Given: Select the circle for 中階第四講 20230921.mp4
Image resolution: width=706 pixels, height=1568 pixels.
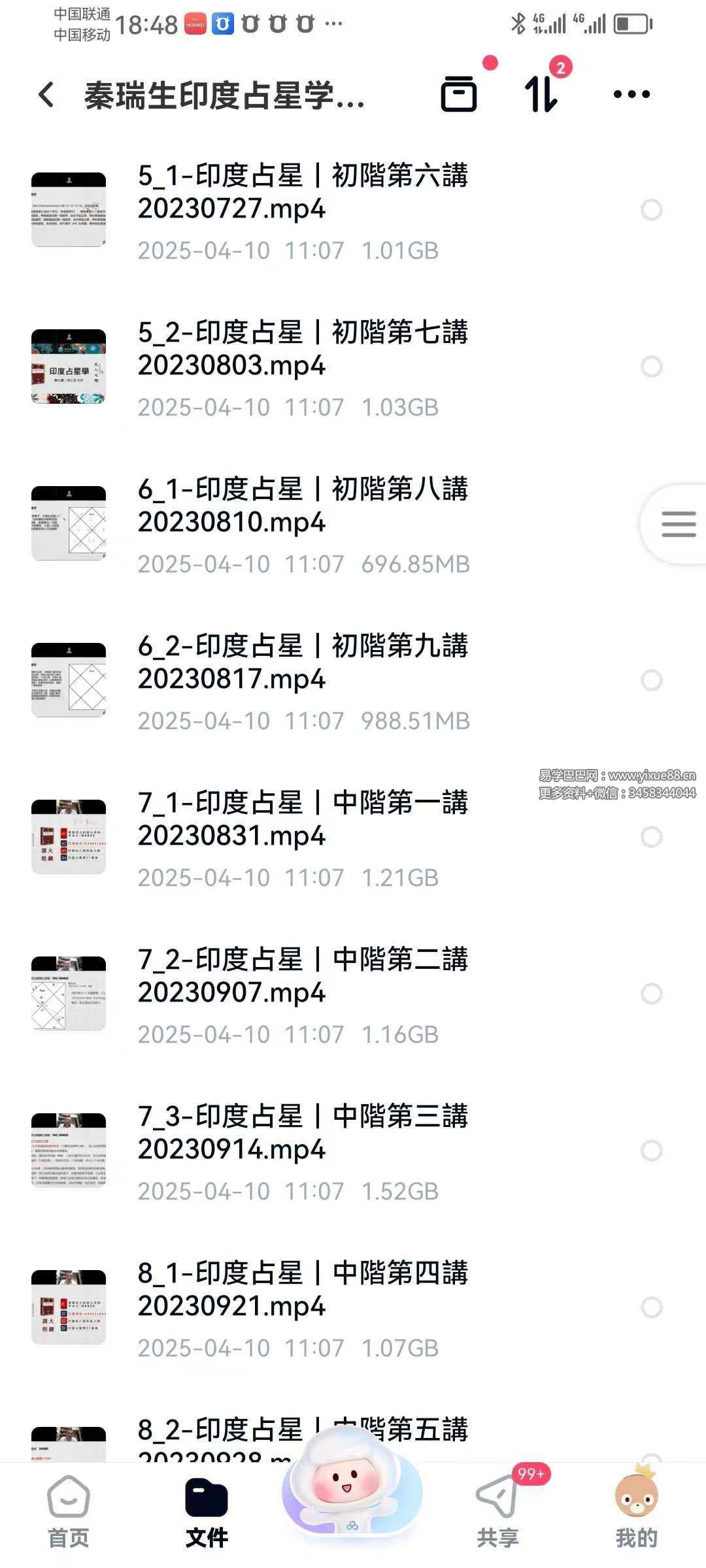Looking at the screenshot, I should [x=651, y=1307].
